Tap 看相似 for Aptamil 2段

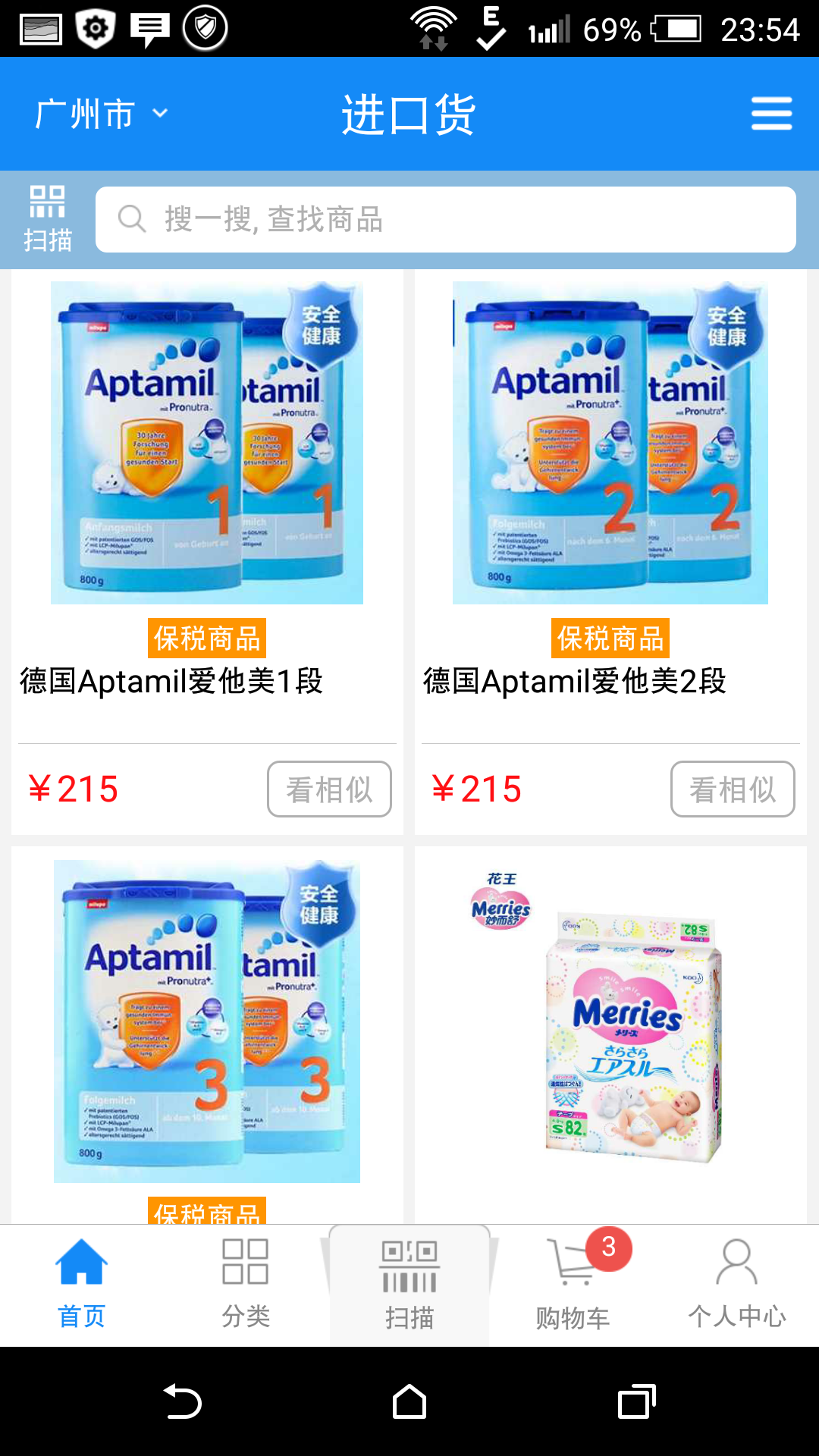pyautogui.click(x=733, y=789)
